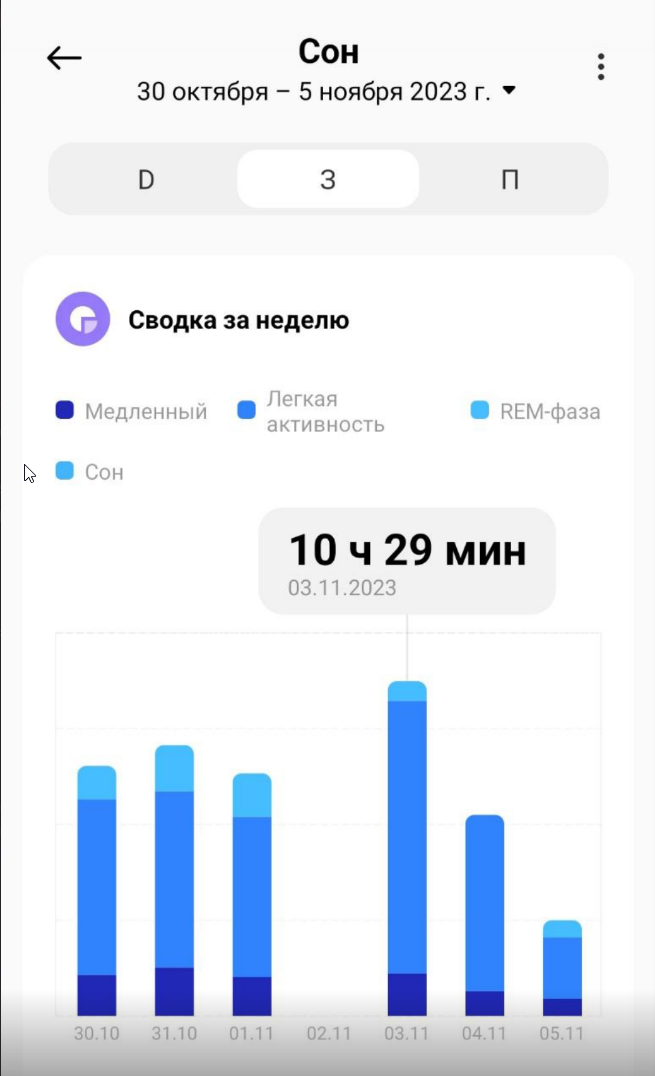Switch to the П period tab
Screen dimensions: 655x1076
[510, 180]
